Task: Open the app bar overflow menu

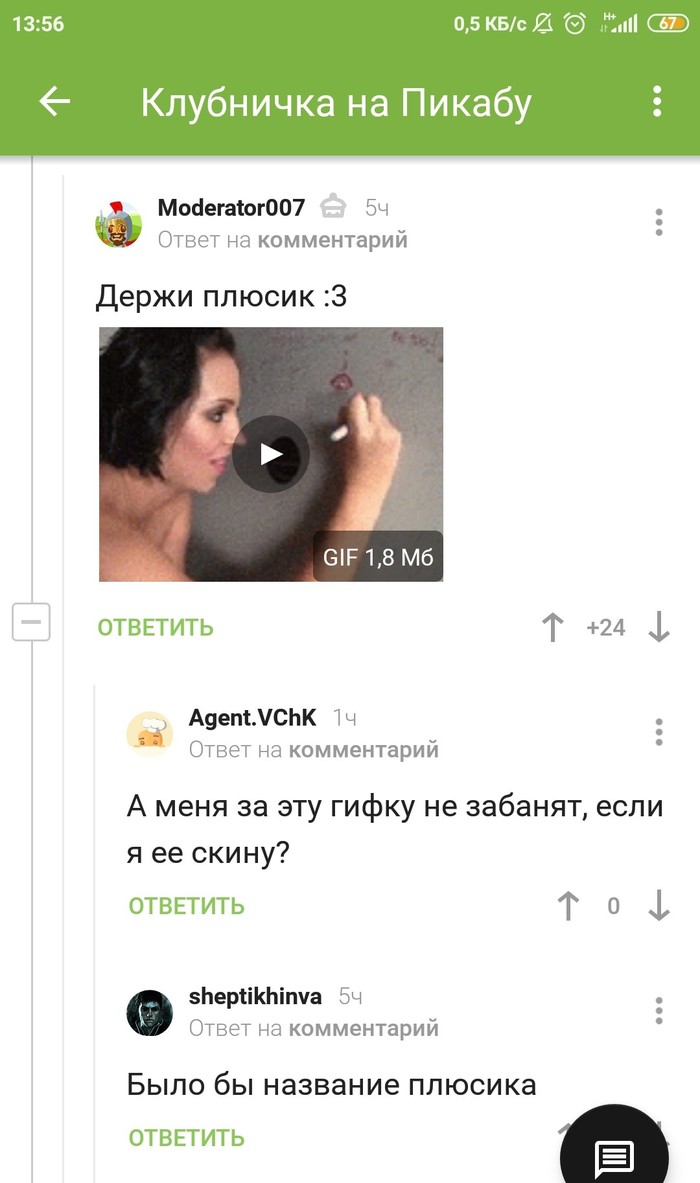Action: click(x=657, y=101)
